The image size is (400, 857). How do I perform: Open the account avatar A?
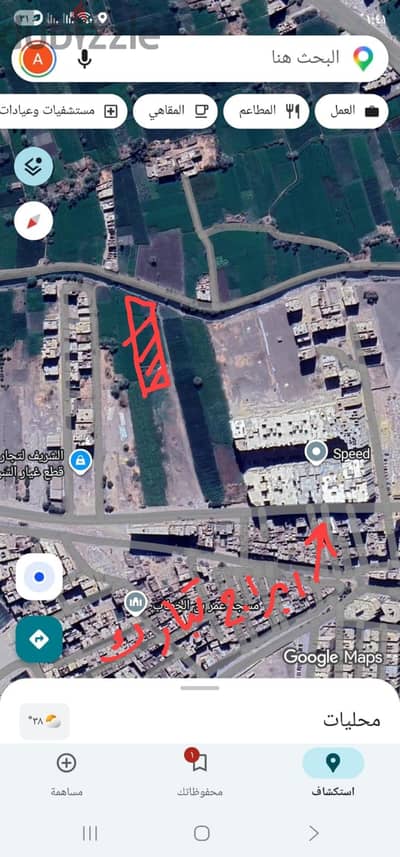pyautogui.click(x=38, y=59)
